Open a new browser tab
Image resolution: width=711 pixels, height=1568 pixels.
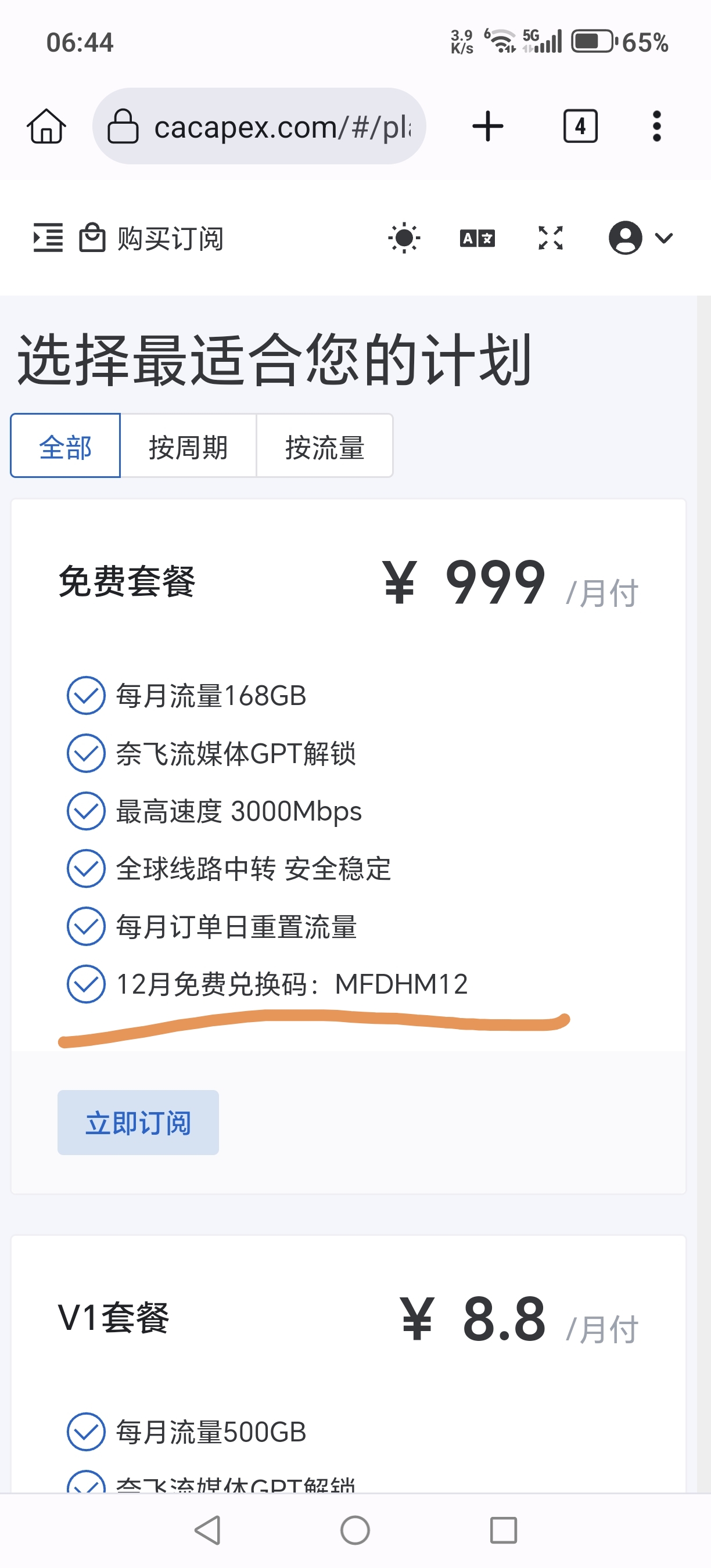pos(487,126)
